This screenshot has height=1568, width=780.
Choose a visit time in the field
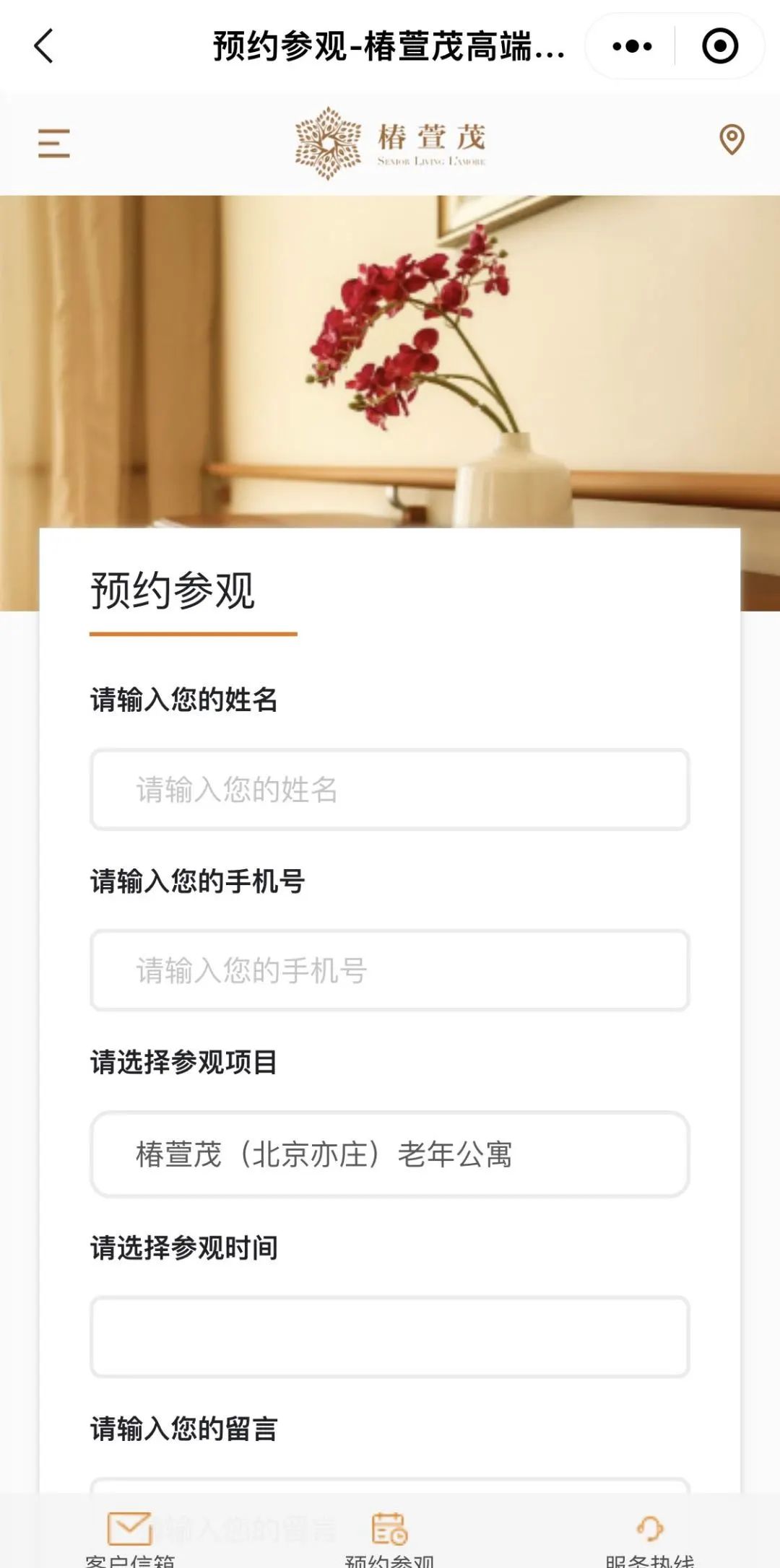point(390,1337)
